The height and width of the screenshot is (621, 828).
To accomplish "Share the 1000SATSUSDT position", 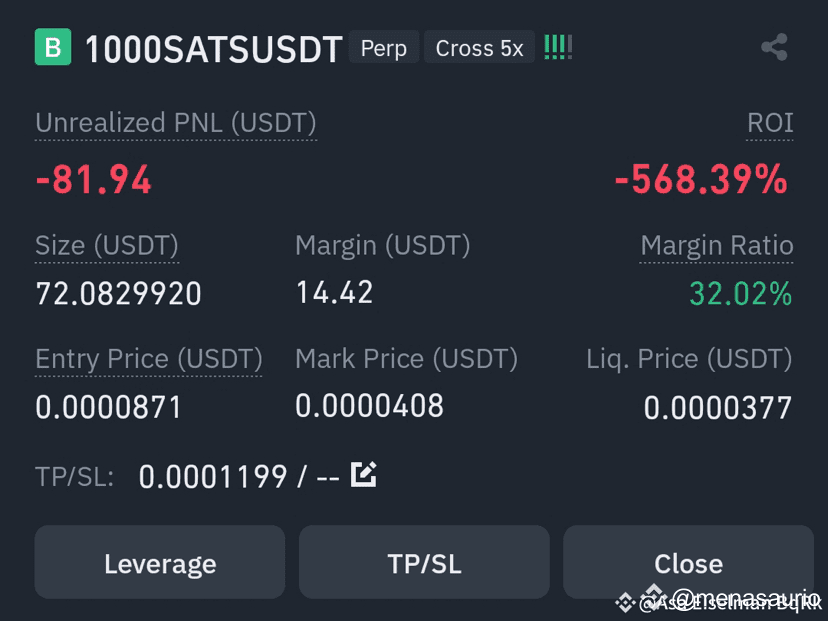I will tap(774, 47).
